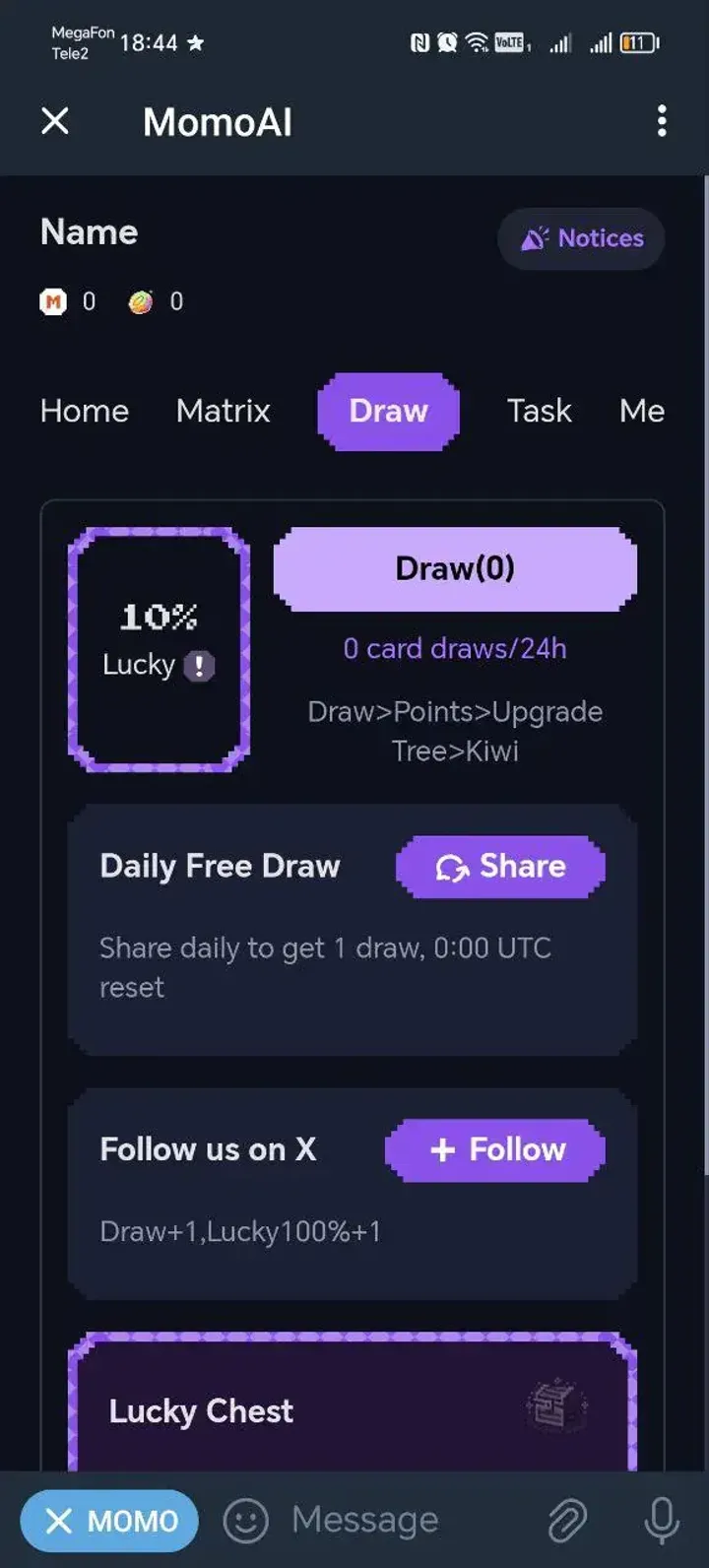Open the emoji picker
Viewport: 709px width, 1568px height.
point(246,1521)
